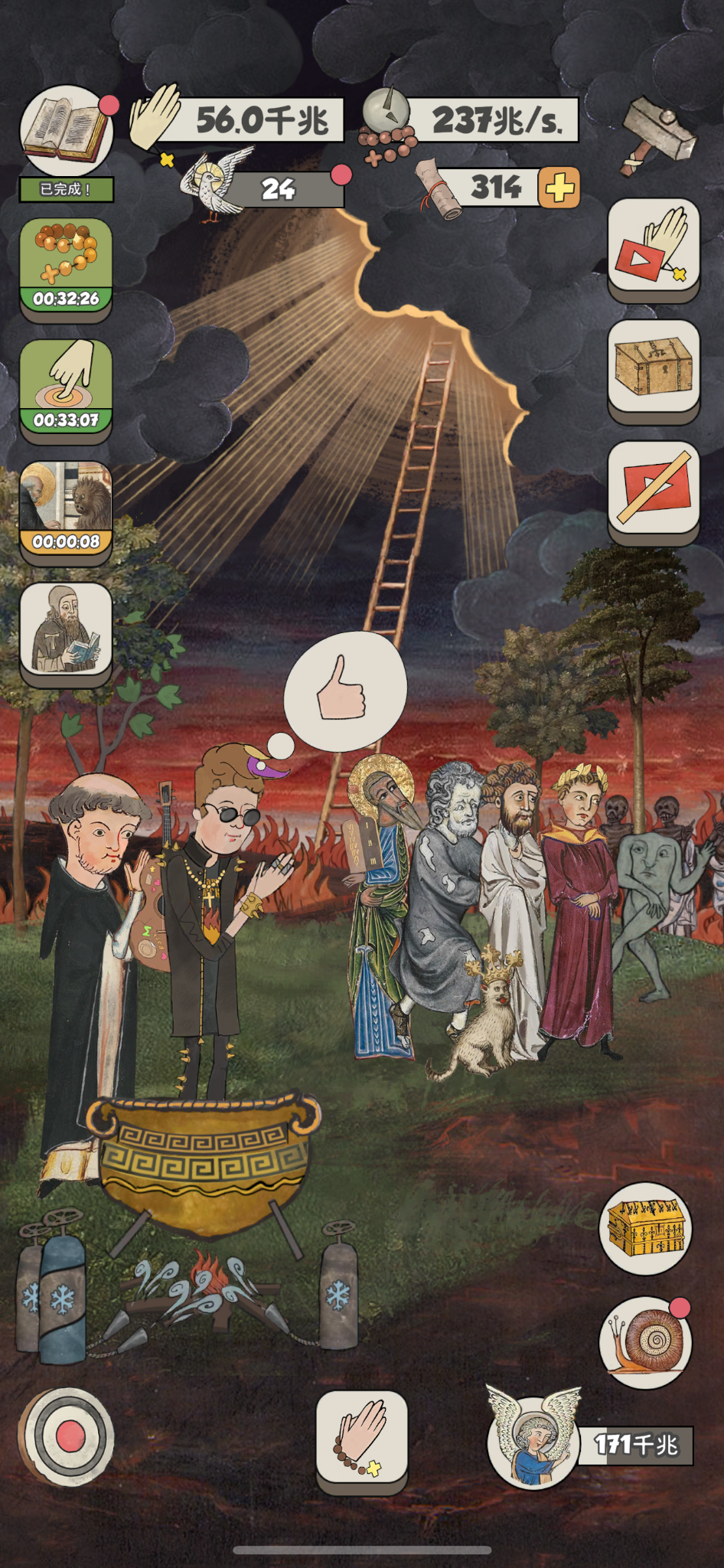The image size is (724, 1568).
Task: Buy the angel upgrade for 171千兆
Action: click(589, 1444)
